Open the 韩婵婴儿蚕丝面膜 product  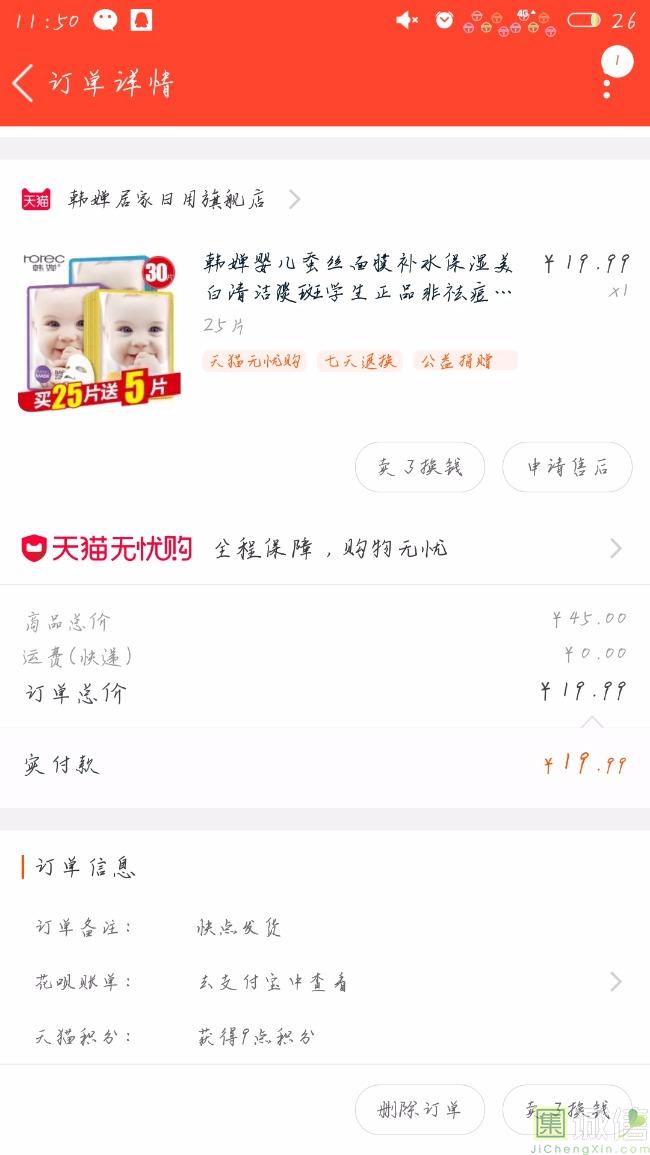[358, 278]
